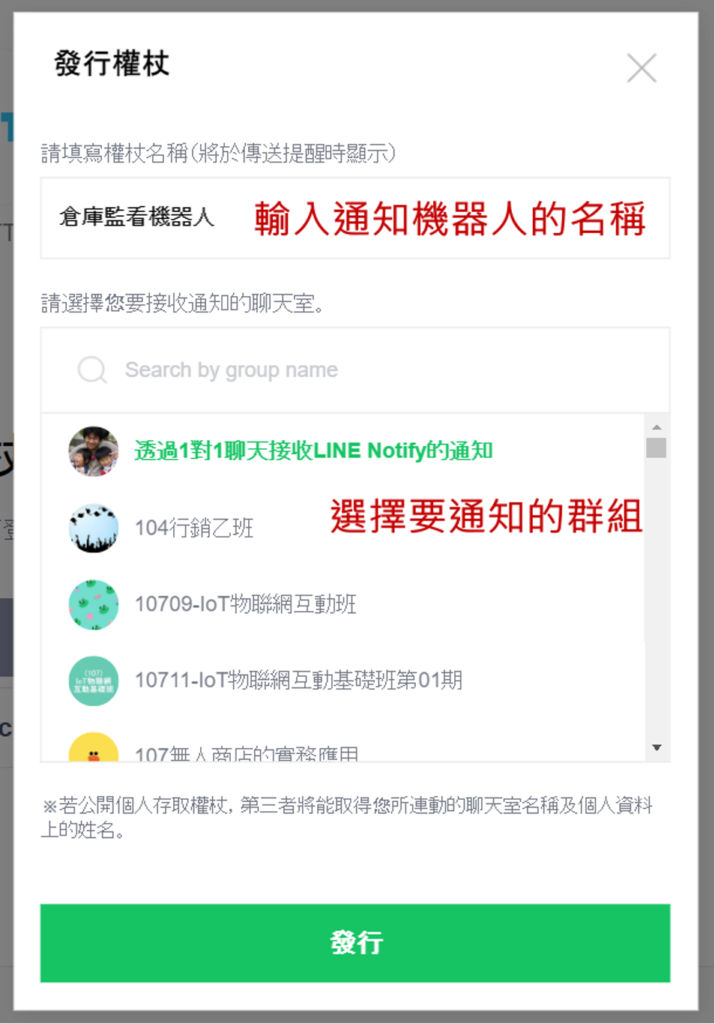Select the 107無人商店的實務應用 group
715x1024 pixels.
246,752
